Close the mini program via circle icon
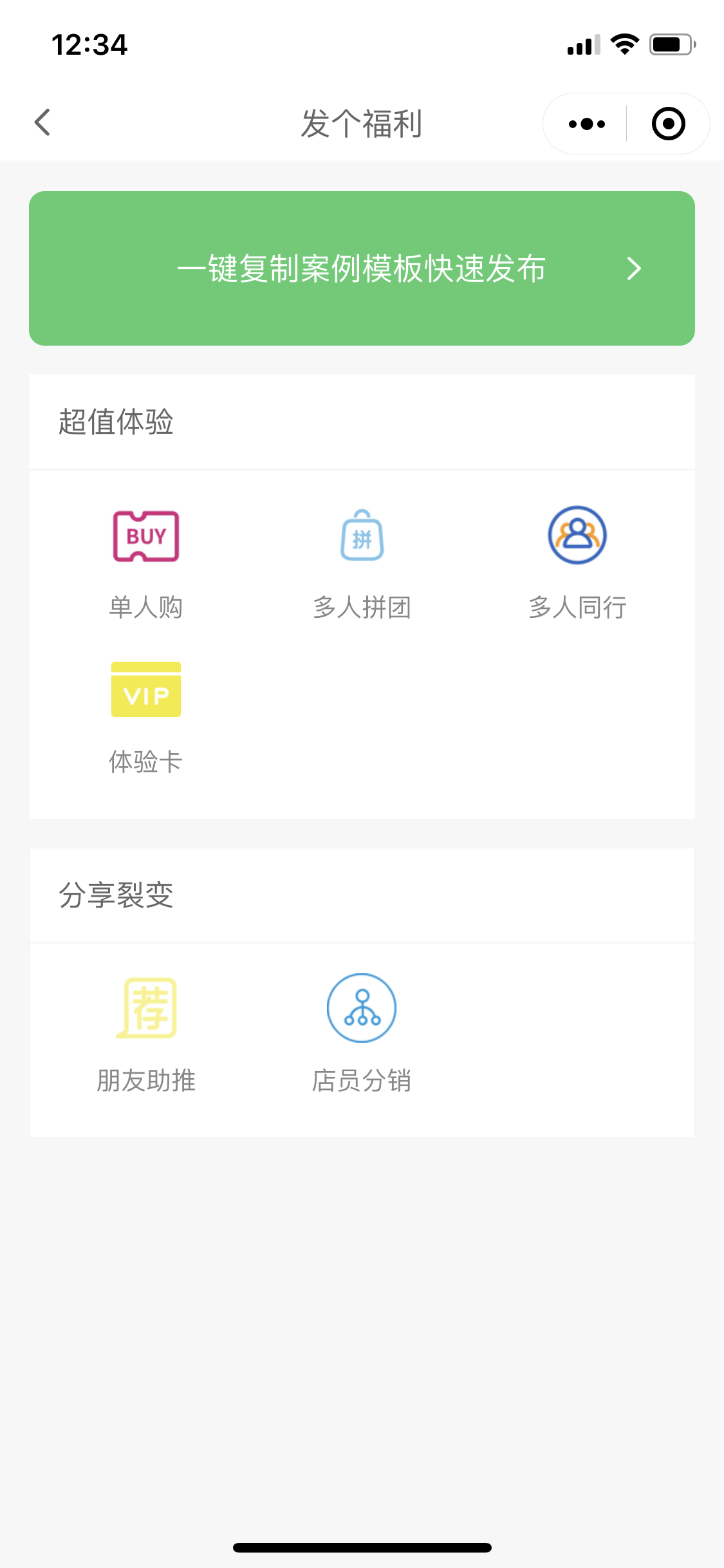 coord(668,124)
